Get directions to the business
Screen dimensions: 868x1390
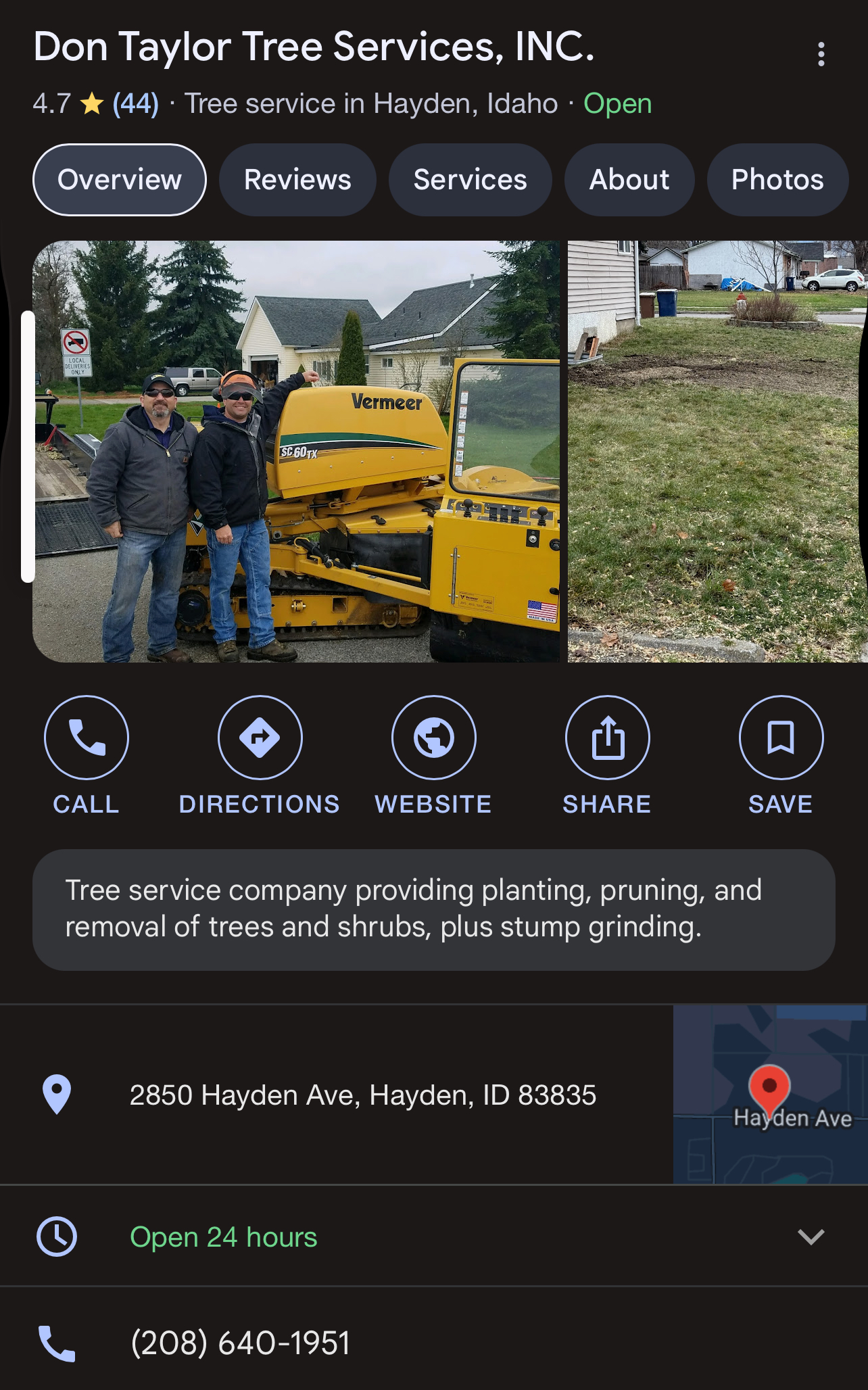coord(260,756)
